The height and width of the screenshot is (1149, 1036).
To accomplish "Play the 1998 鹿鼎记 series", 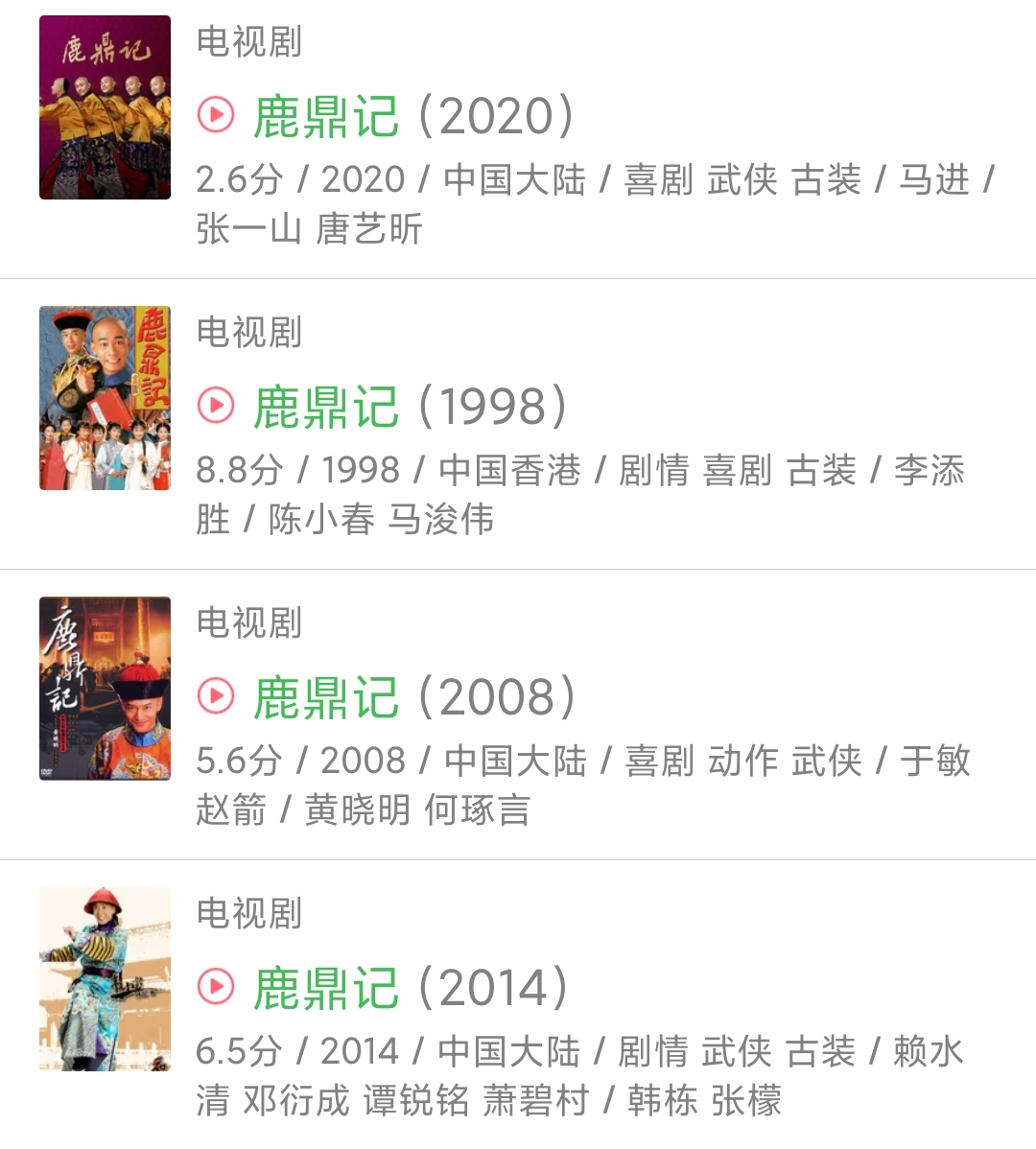I will pos(216,406).
